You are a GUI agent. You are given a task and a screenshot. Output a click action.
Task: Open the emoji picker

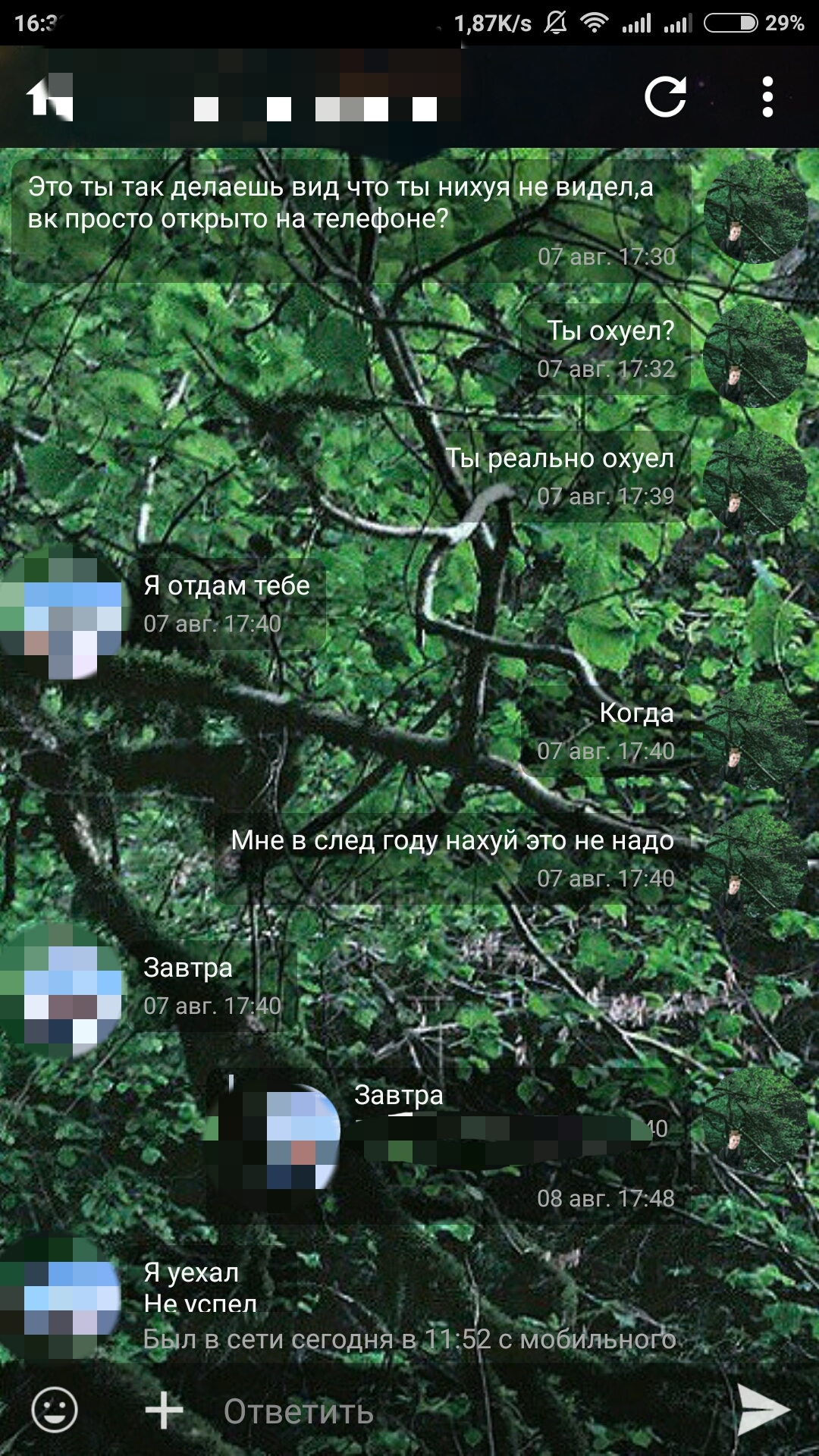55,1410
